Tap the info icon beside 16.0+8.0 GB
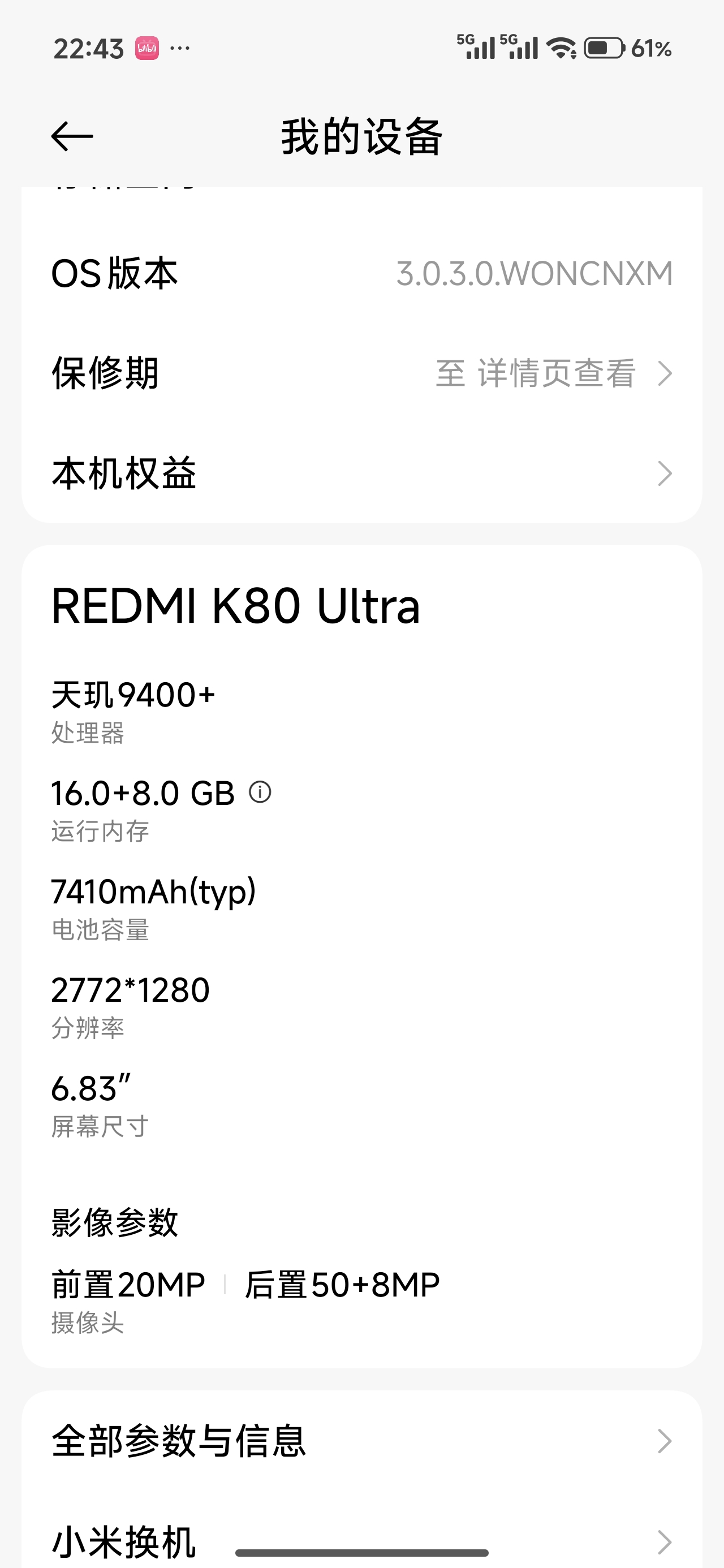 (x=260, y=792)
